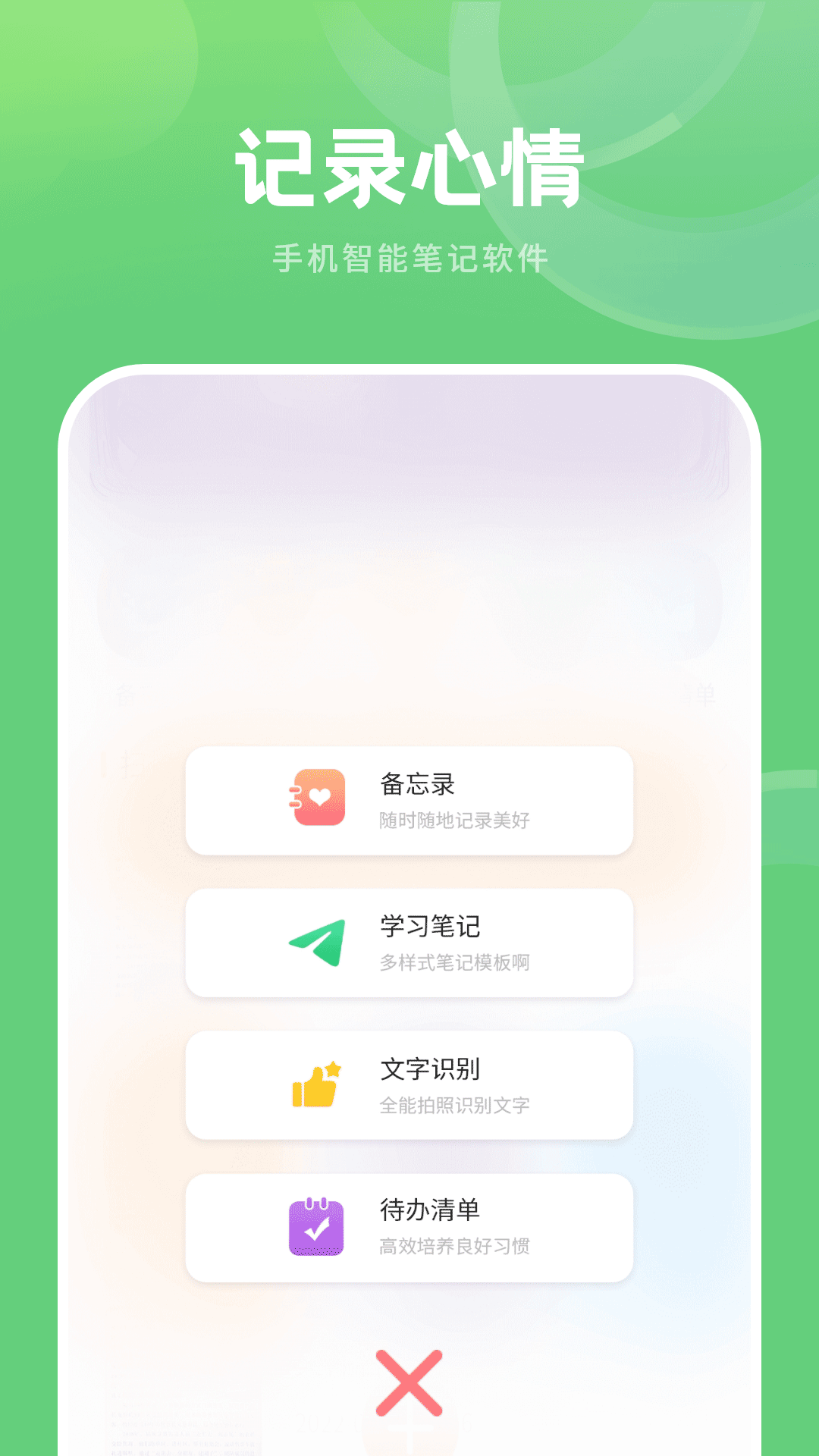Tap the subtitle 手机智能笔记软件
This screenshot has height=1456, width=819.
409,256
